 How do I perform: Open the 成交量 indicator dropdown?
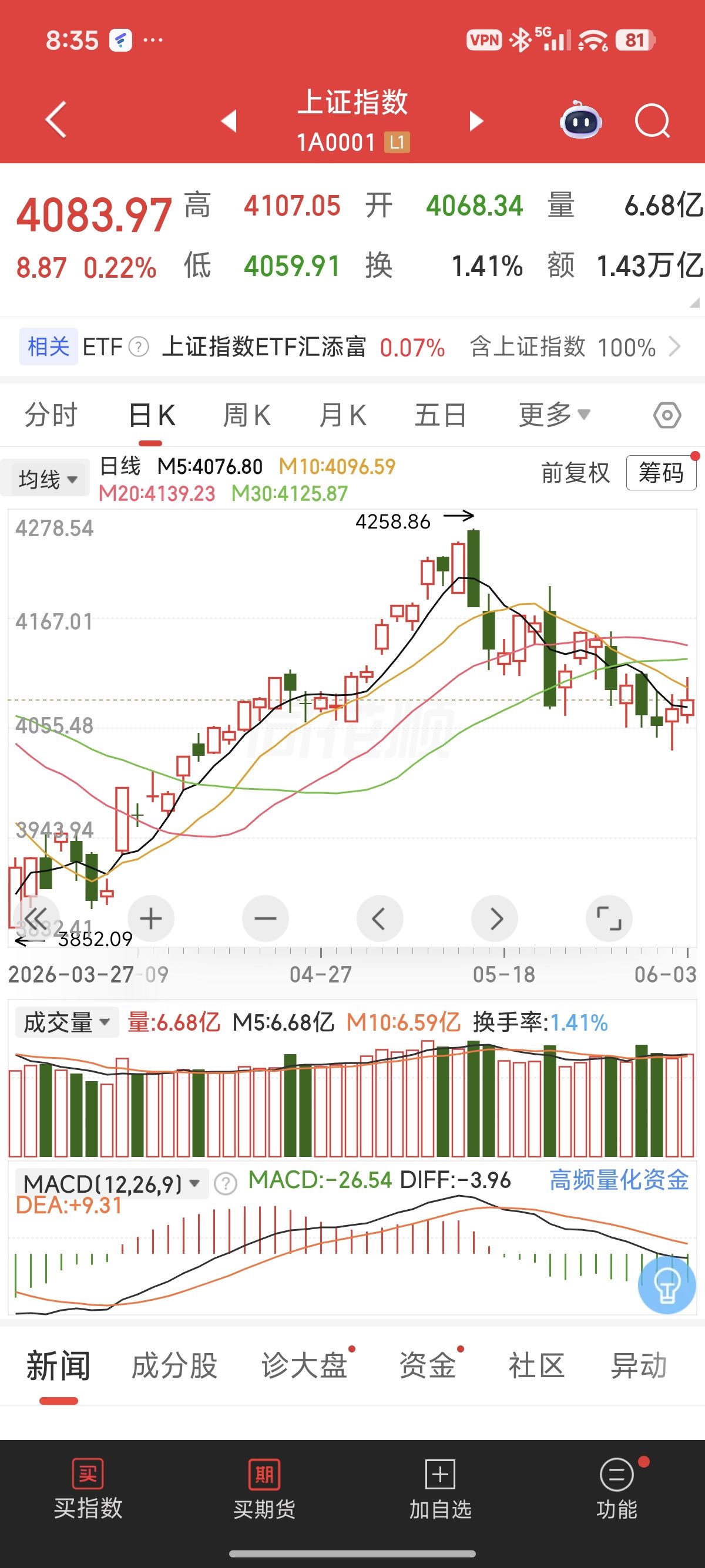click(66, 1022)
